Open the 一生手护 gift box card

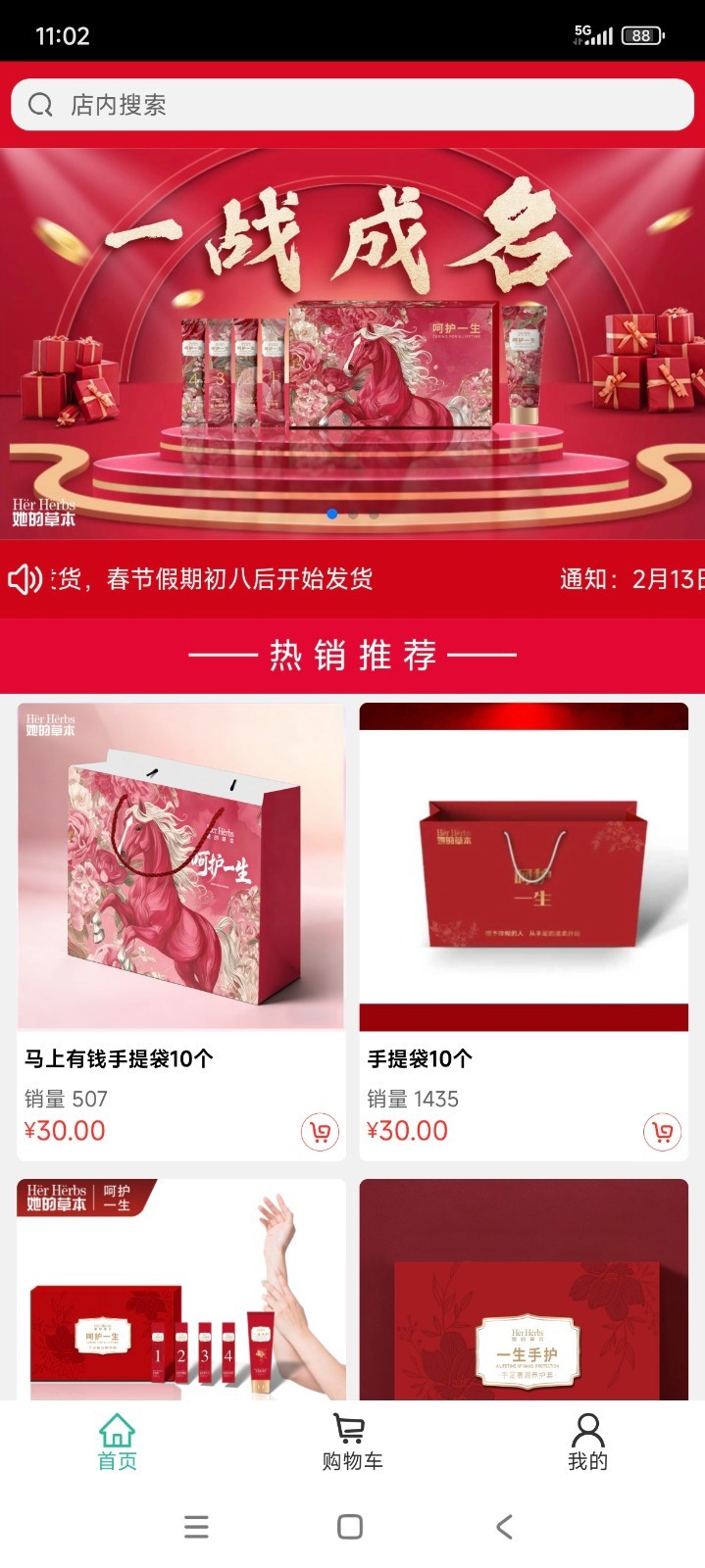tap(524, 1289)
